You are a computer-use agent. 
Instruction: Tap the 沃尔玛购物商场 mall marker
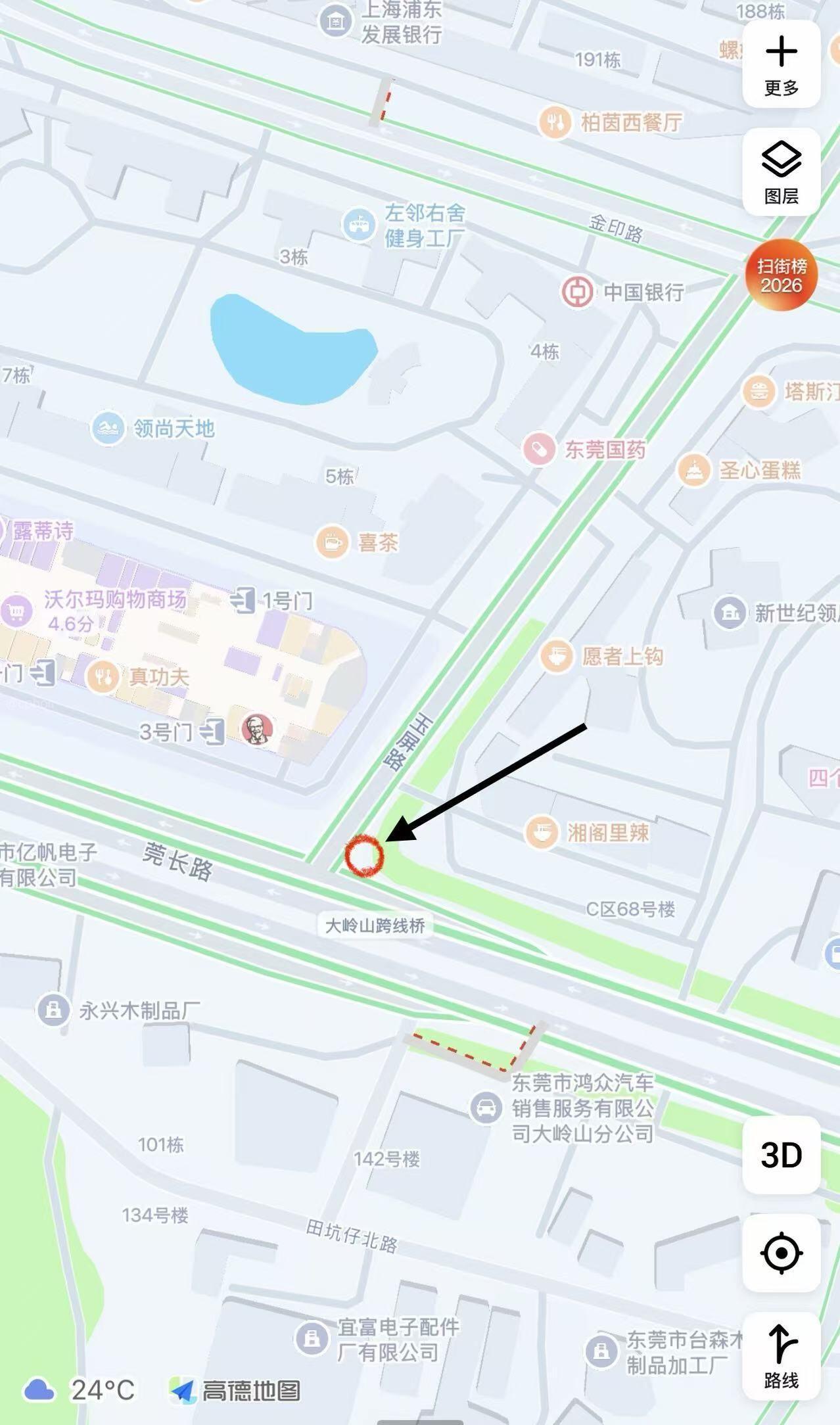(17, 611)
